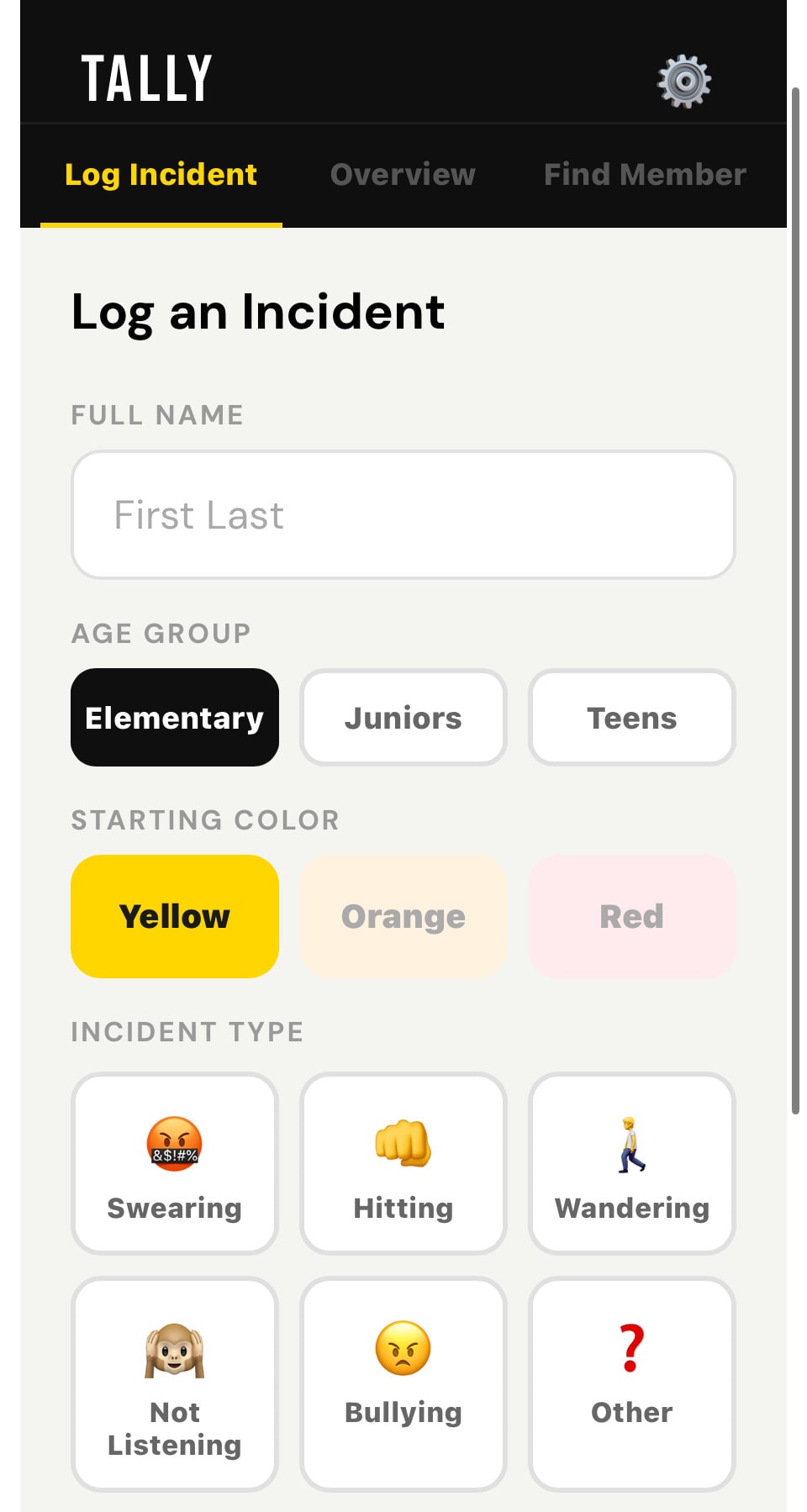Select Juniors as the age group
The width and height of the screenshot is (807, 1512).
click(x=403, y=718)
